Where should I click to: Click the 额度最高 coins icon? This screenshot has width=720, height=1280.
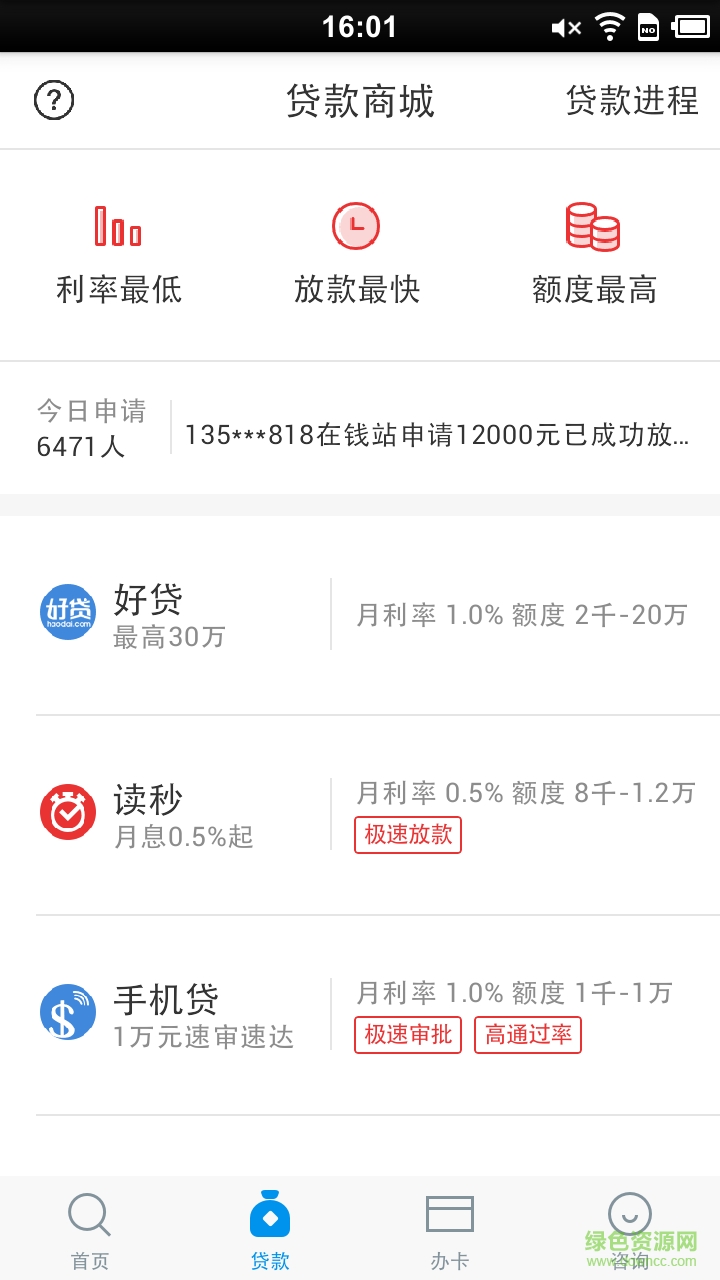tap(594, 226)
